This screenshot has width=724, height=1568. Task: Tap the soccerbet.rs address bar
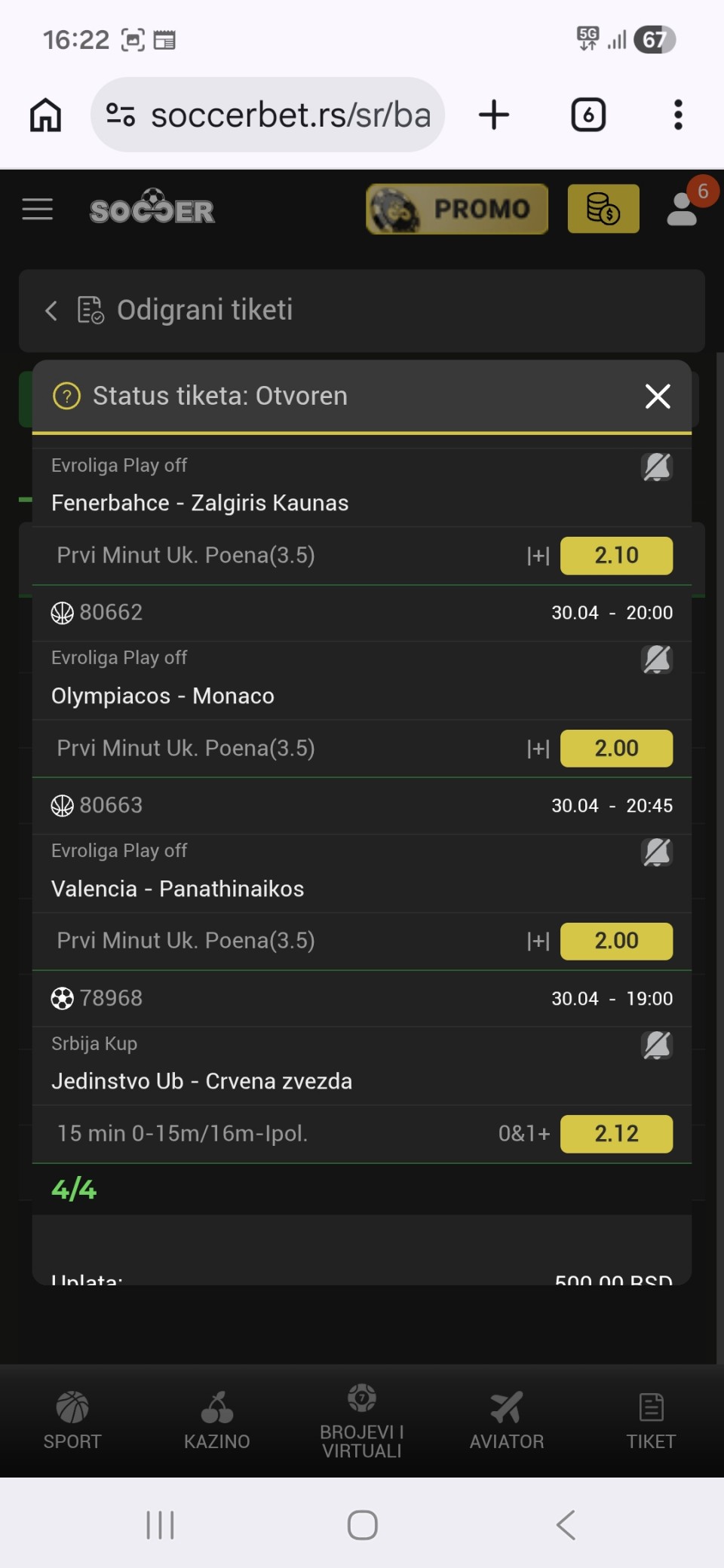[290, 115]
